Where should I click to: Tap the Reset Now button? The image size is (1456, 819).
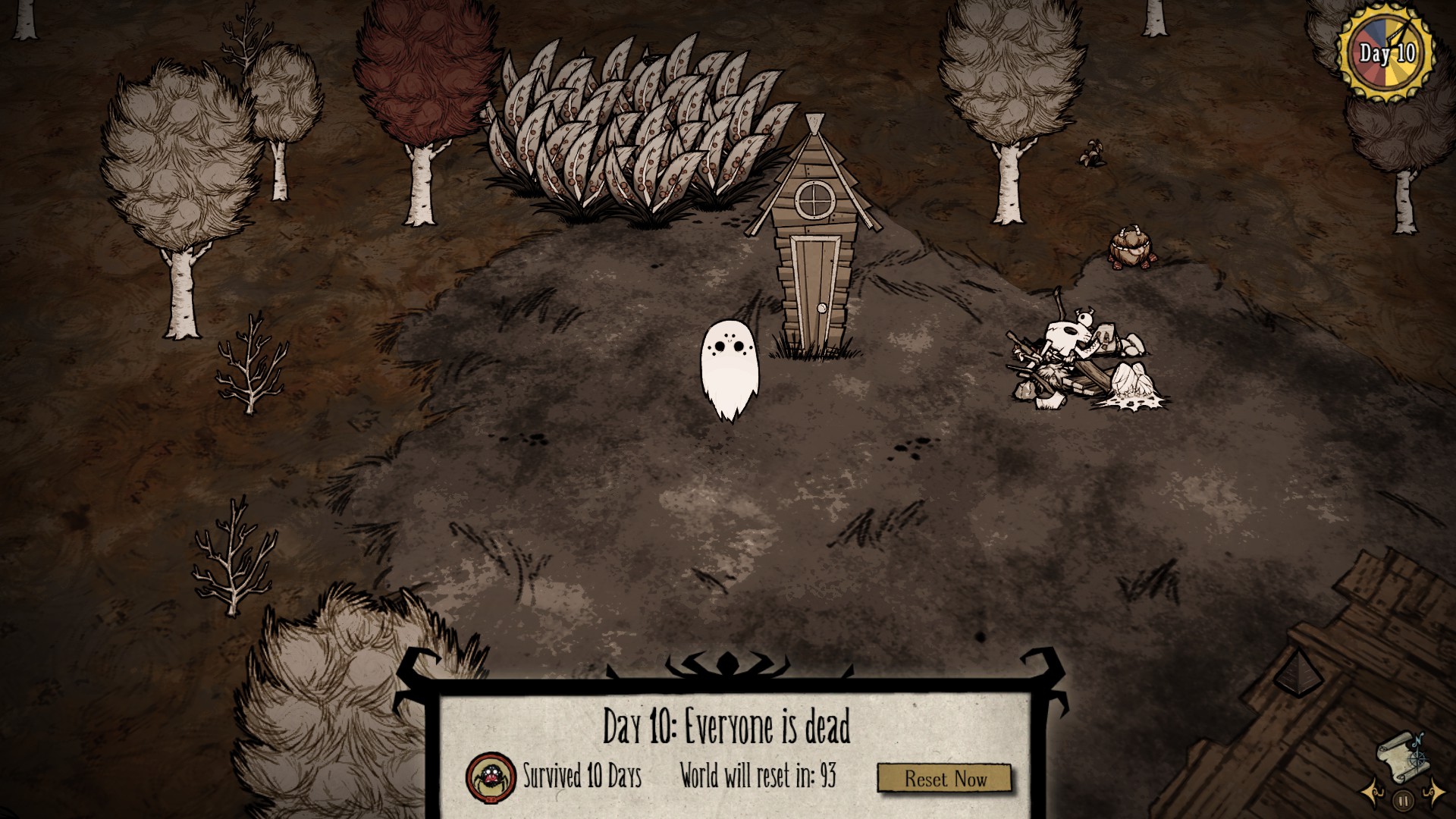coord(944,779)
